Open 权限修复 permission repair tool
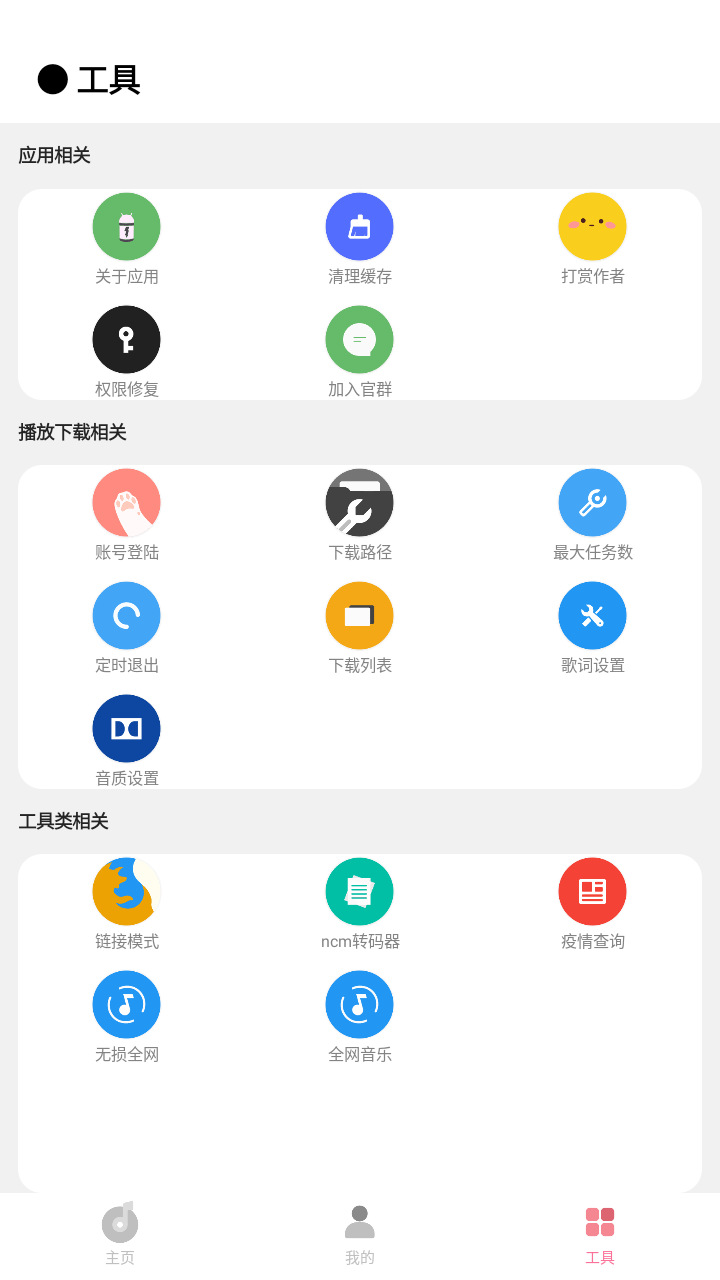The image size is (720, 1280). [126, 339]
